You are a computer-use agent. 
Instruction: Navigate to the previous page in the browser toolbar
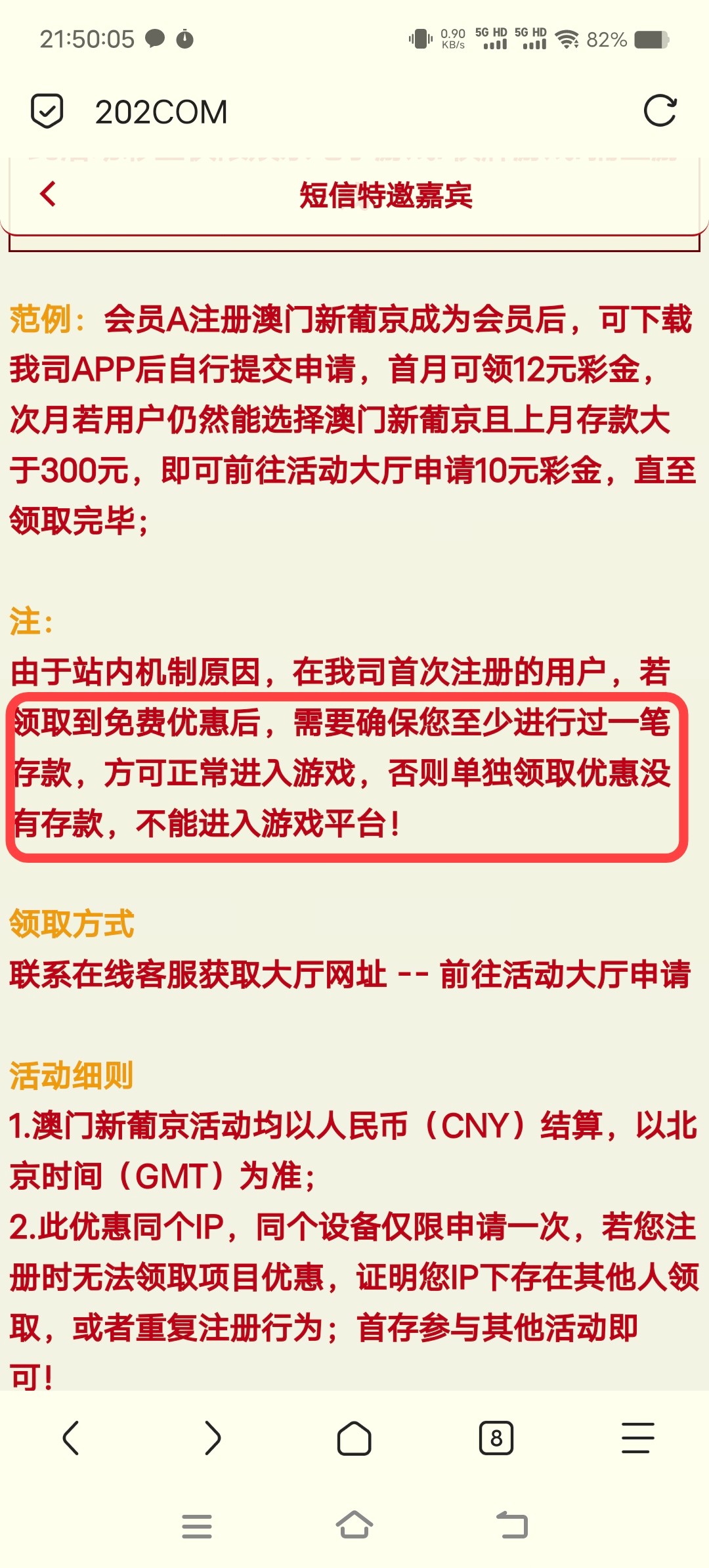tap(71, 1438)
